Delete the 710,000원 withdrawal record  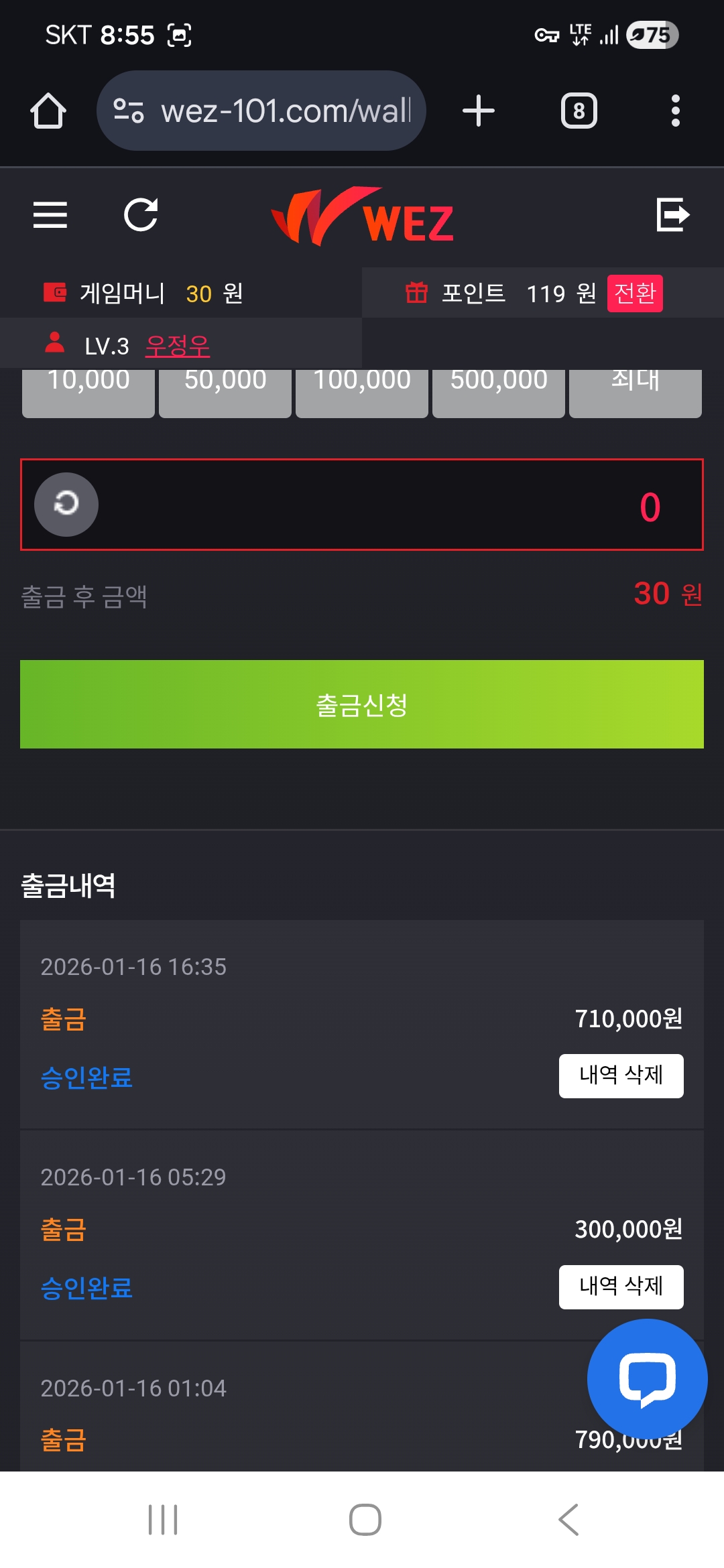pyautogui.click(x=621, y=1075)
